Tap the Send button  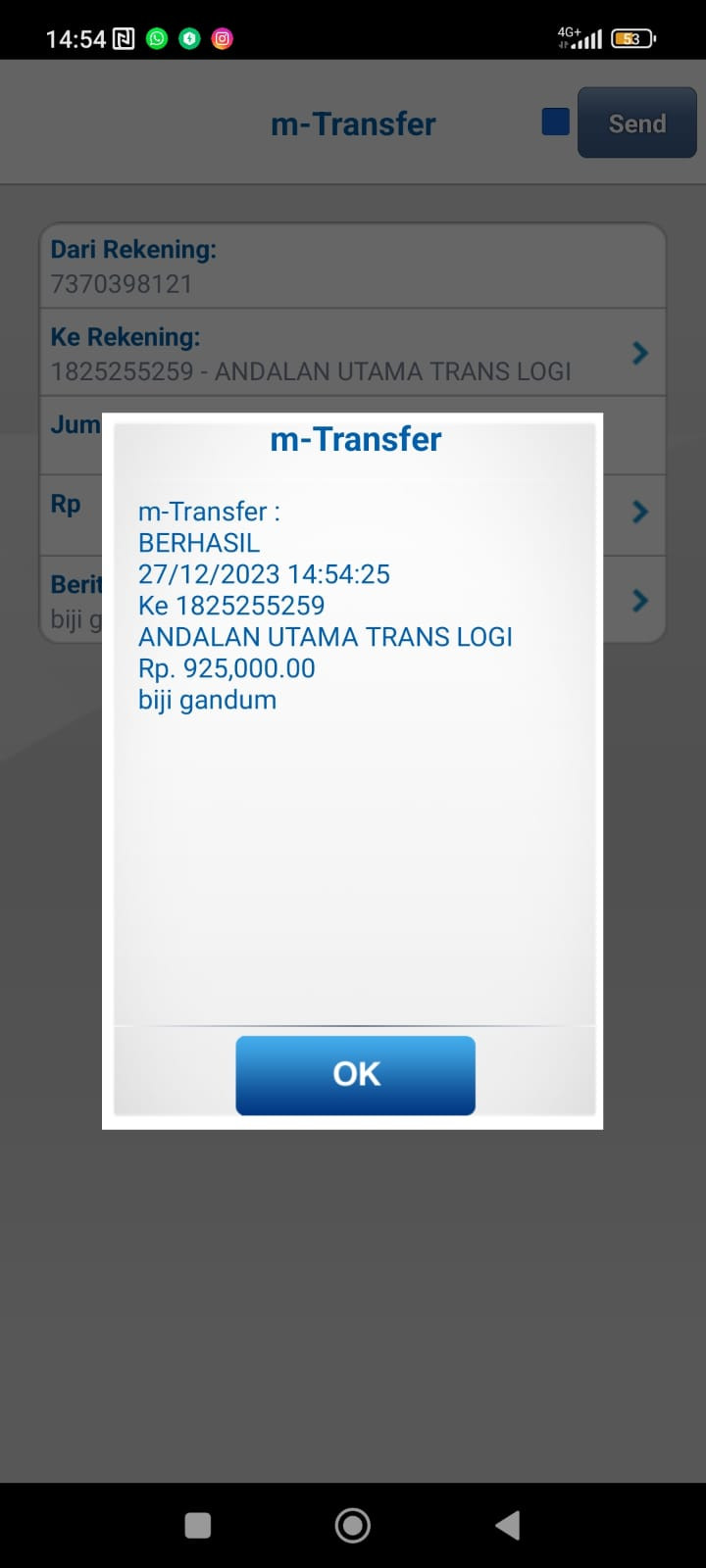[636, 123]
